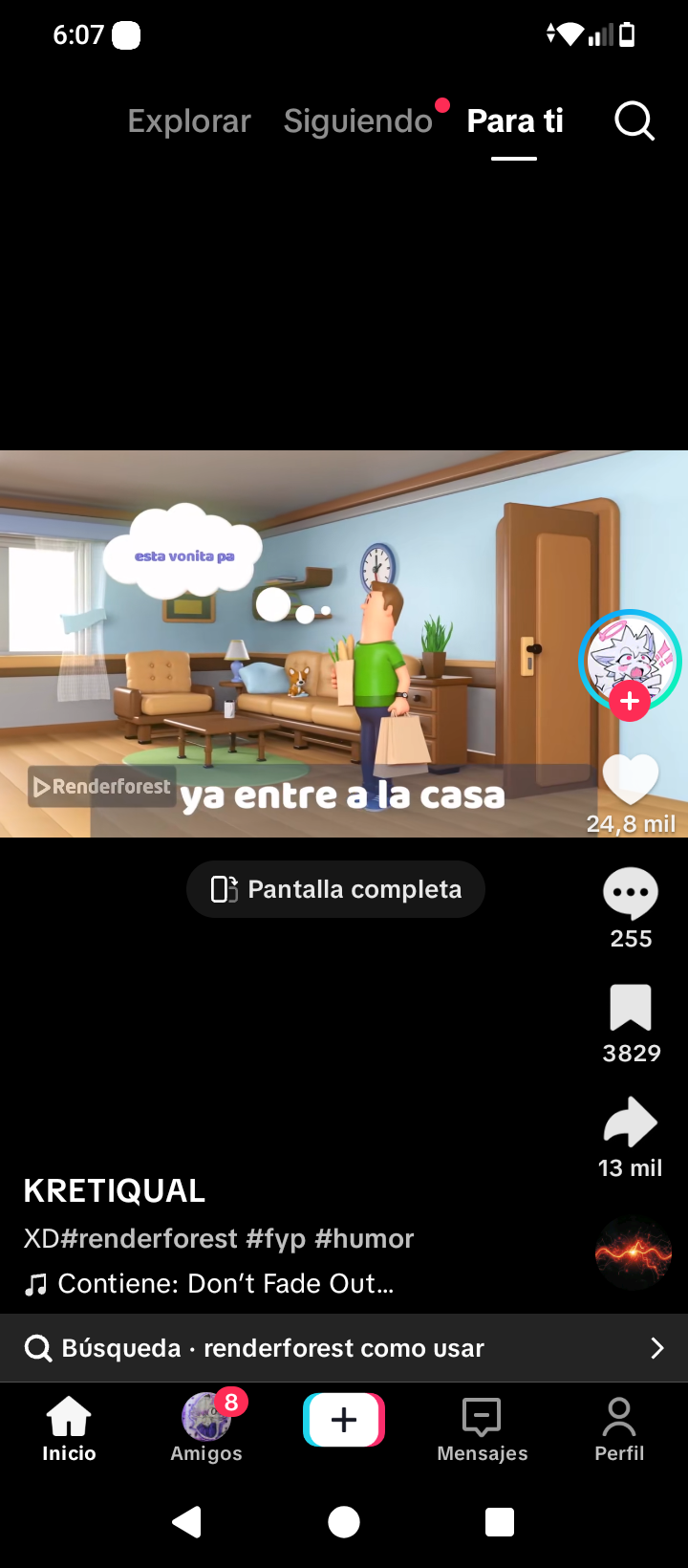Like this video with the heart
The height and width of the screenshot is (1568, 688).
631,779
